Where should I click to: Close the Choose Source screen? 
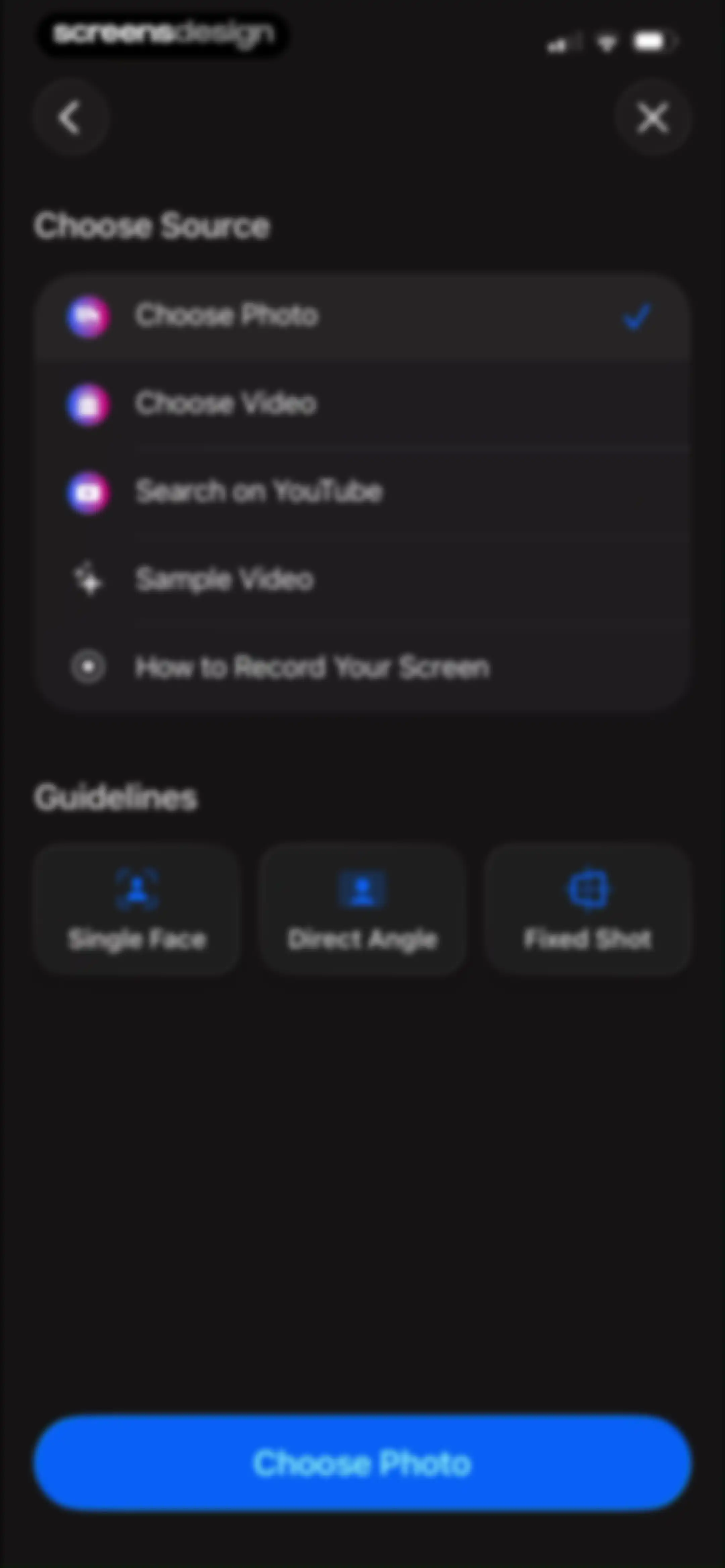pos(652,117)
